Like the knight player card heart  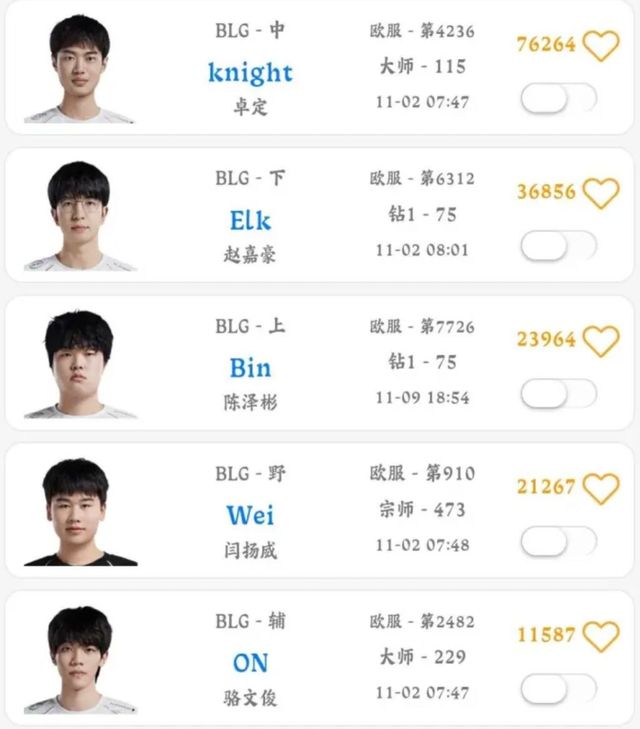601,45
